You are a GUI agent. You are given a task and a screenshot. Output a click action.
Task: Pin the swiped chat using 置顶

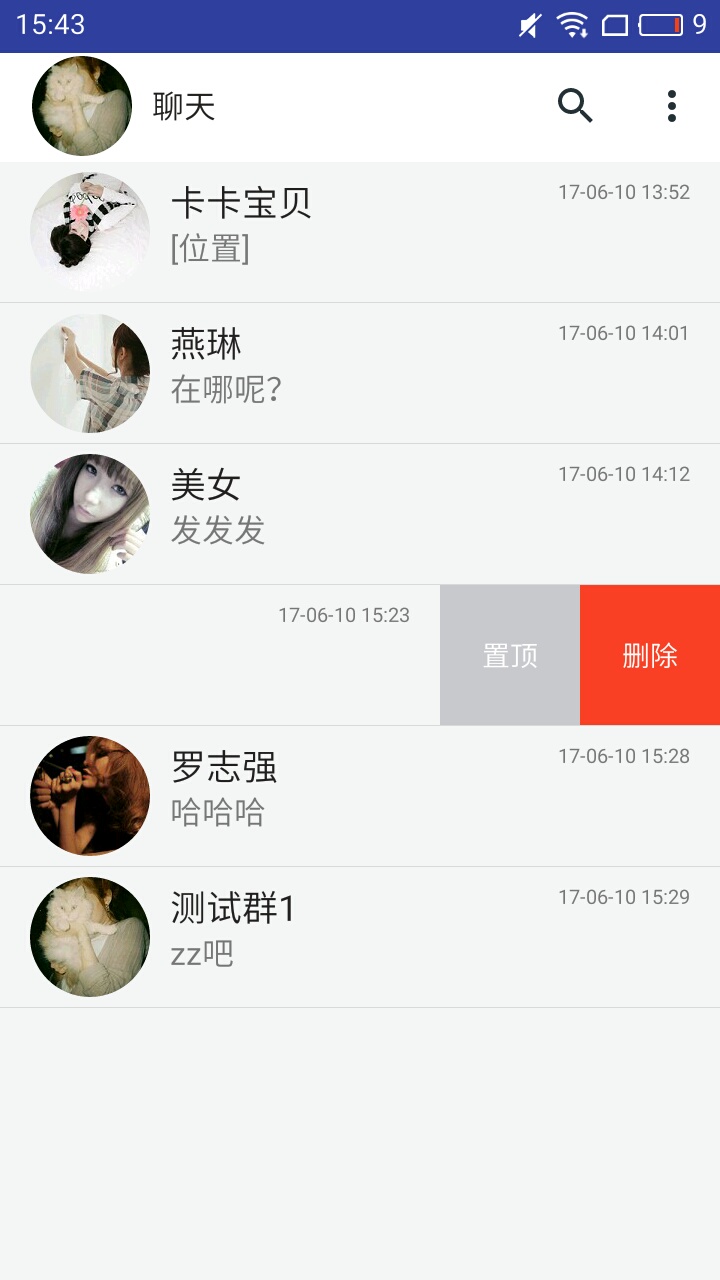[x=510, y=655]
